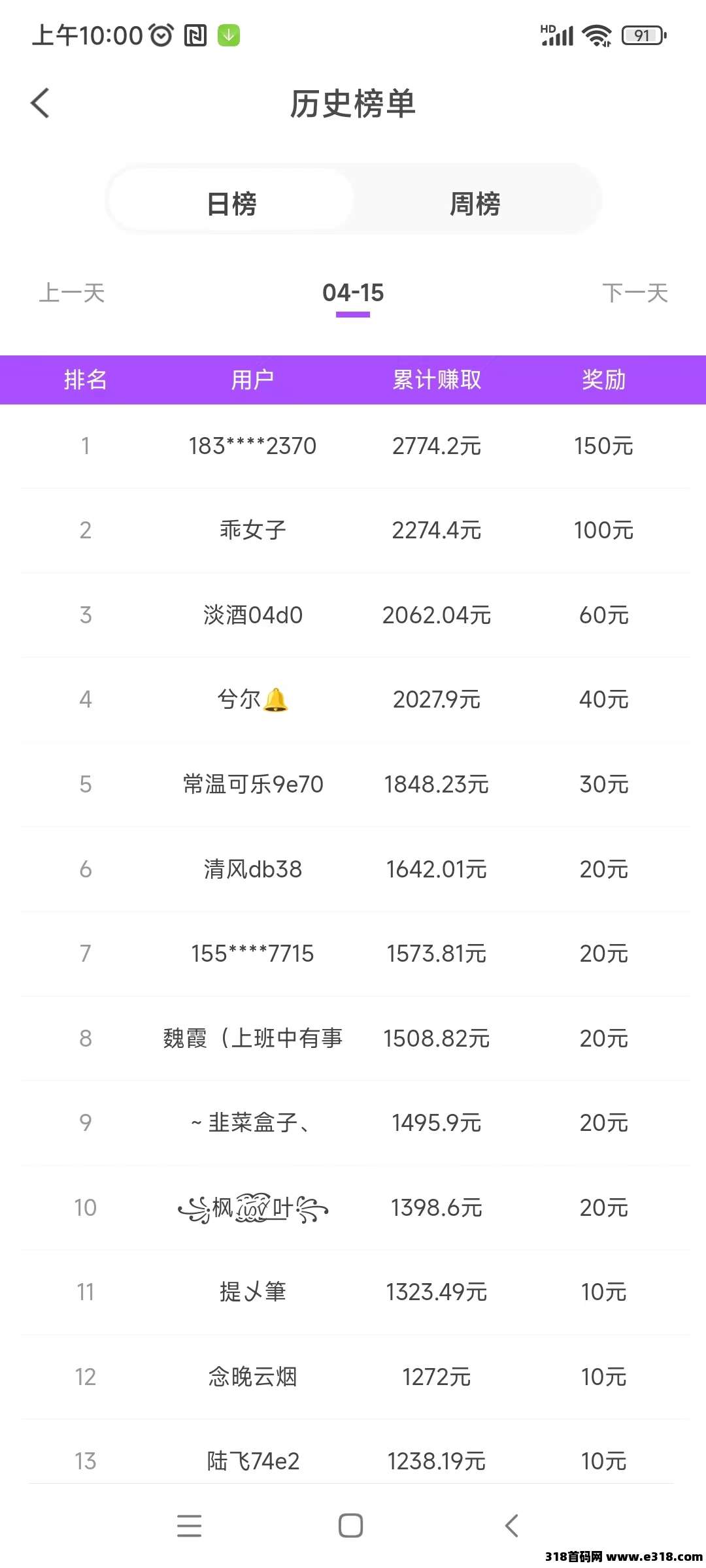This screenshot has width=706, height=1568.
Task: Tap the green download arrow indicator
Action: [x=226, y=35]
